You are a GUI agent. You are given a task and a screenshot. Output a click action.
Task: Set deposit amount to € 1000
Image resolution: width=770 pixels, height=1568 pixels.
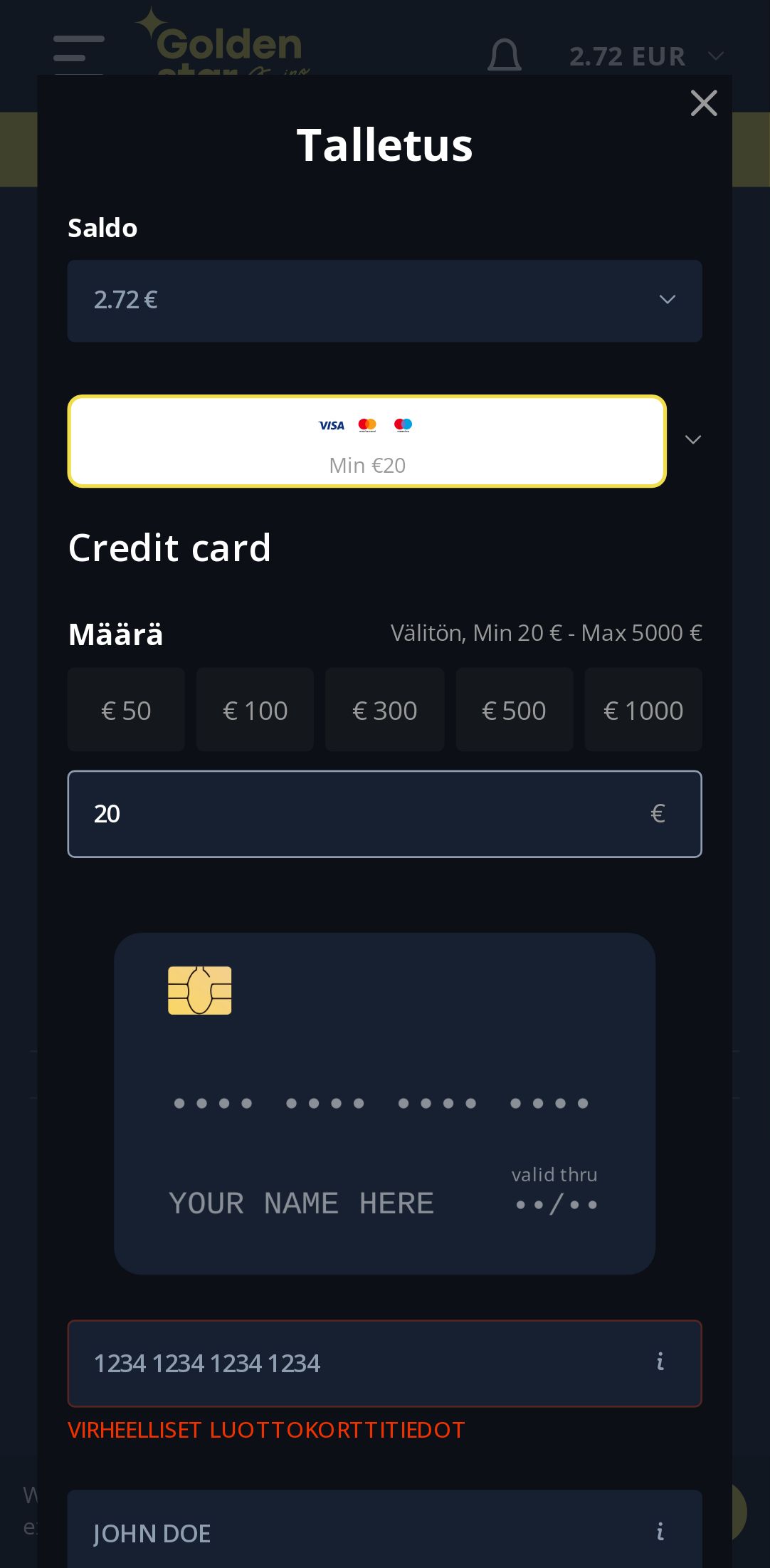point(643,710)
